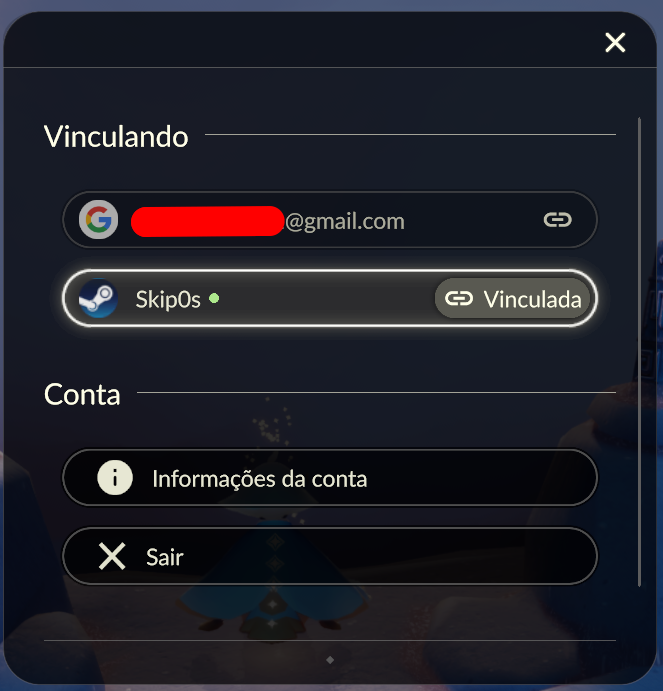The width and height of the screenshot is (663, 691).
Task: Tap the Vinculada button for Steam
Action: click(x=514, y=298)
